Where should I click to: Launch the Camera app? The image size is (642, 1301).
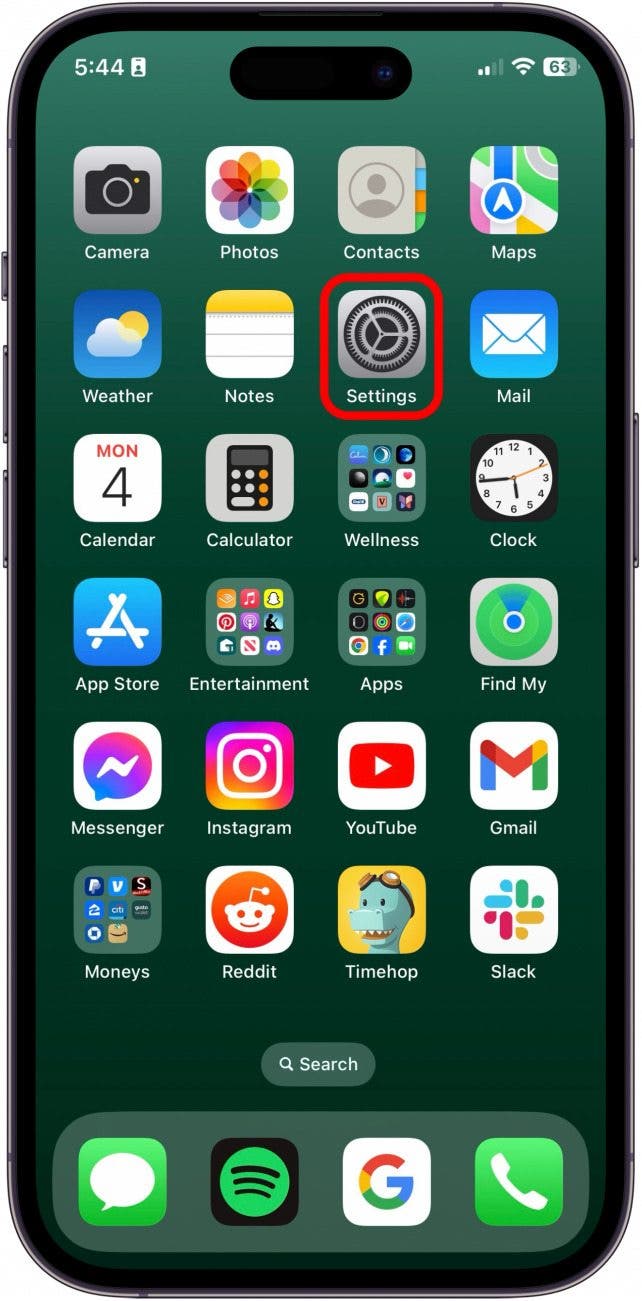tap(117, 191)
